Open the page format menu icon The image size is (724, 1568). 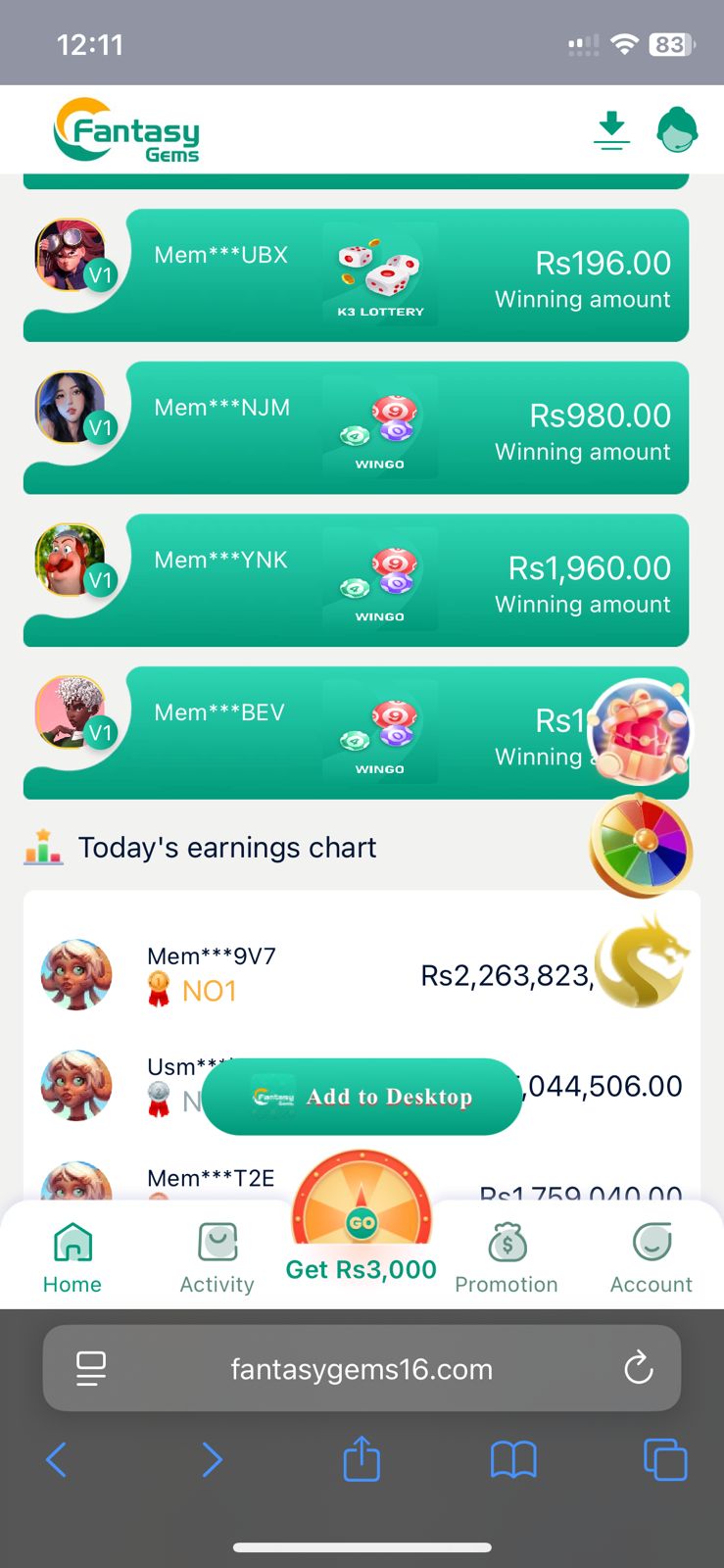91,1368
